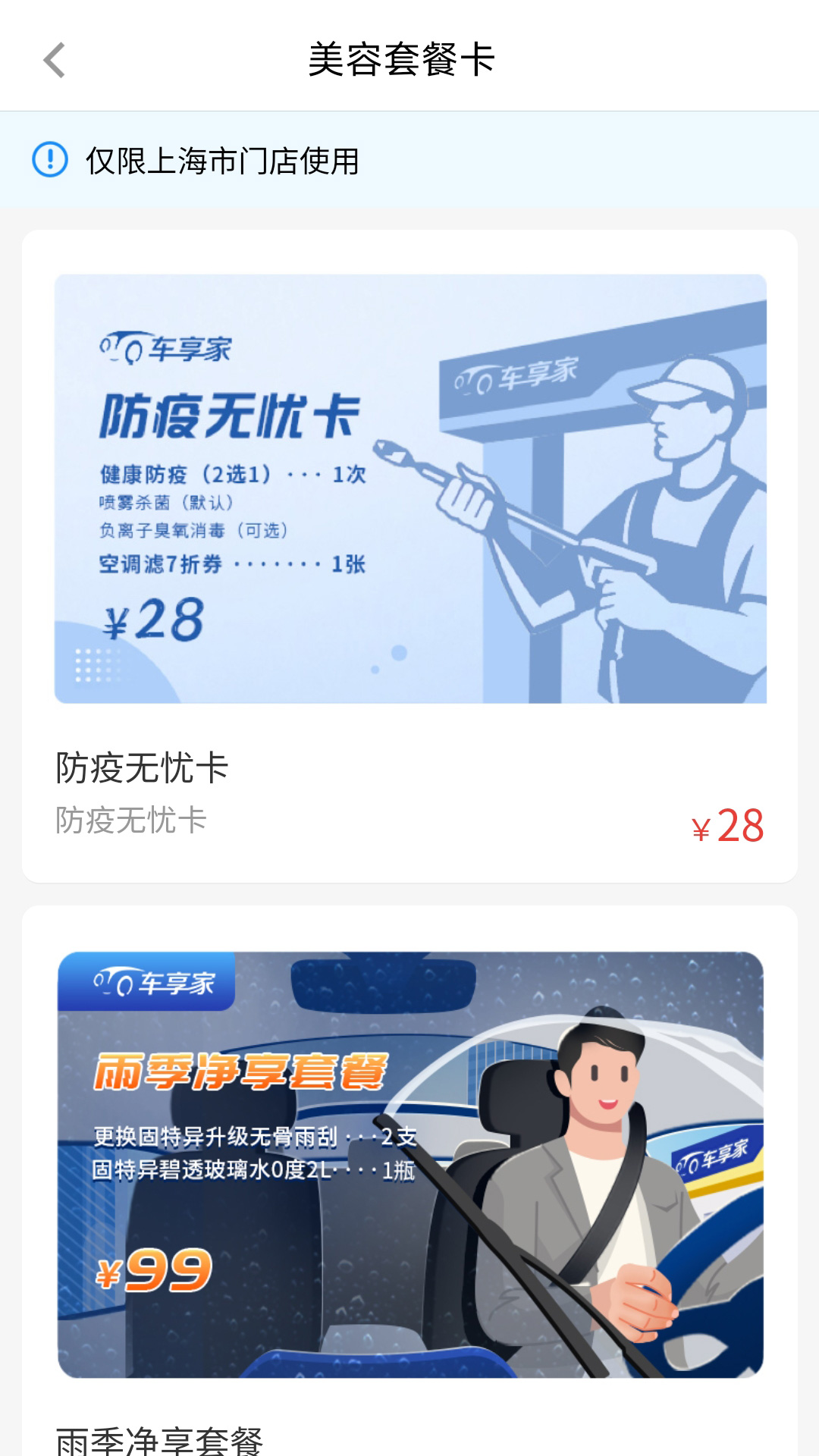Open the 防疫无忧卡 package card

coord(409,555)
